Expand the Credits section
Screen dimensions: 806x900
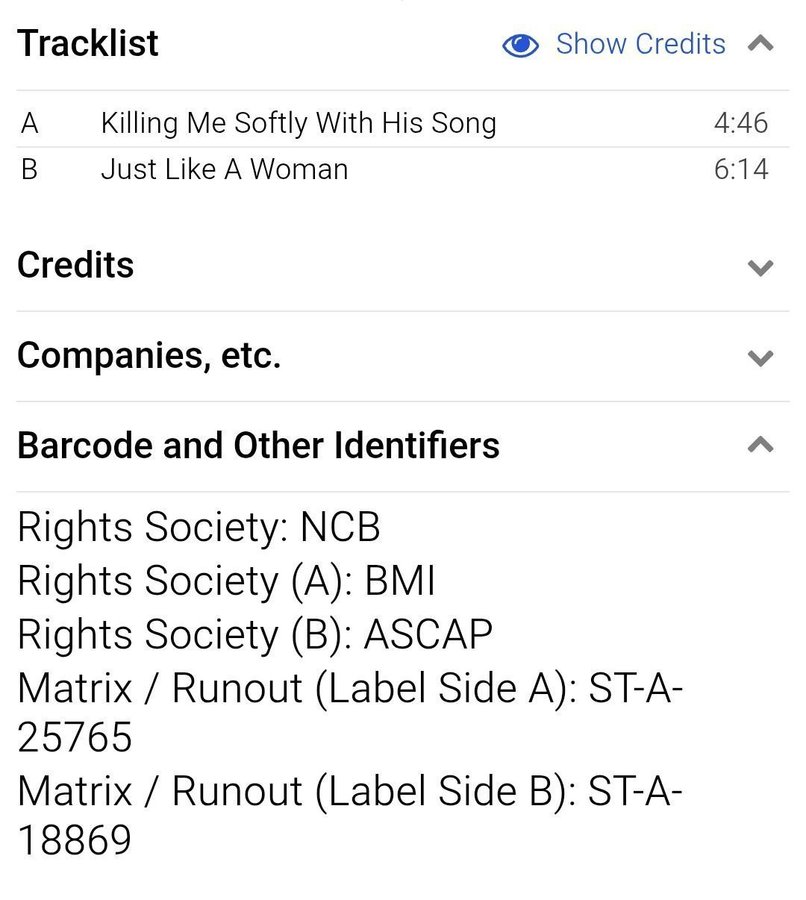point(761,267)
